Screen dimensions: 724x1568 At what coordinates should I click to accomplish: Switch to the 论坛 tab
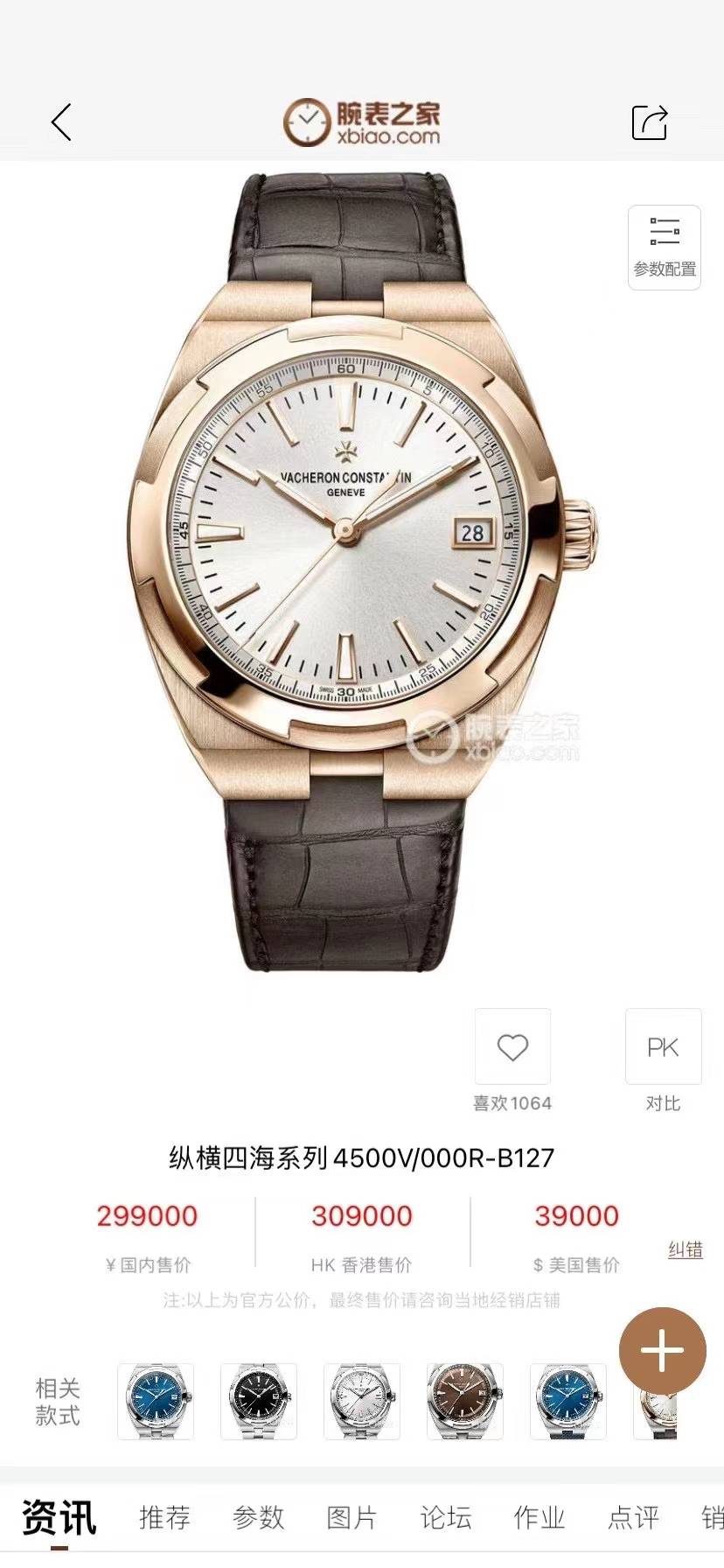point(445,1517)
